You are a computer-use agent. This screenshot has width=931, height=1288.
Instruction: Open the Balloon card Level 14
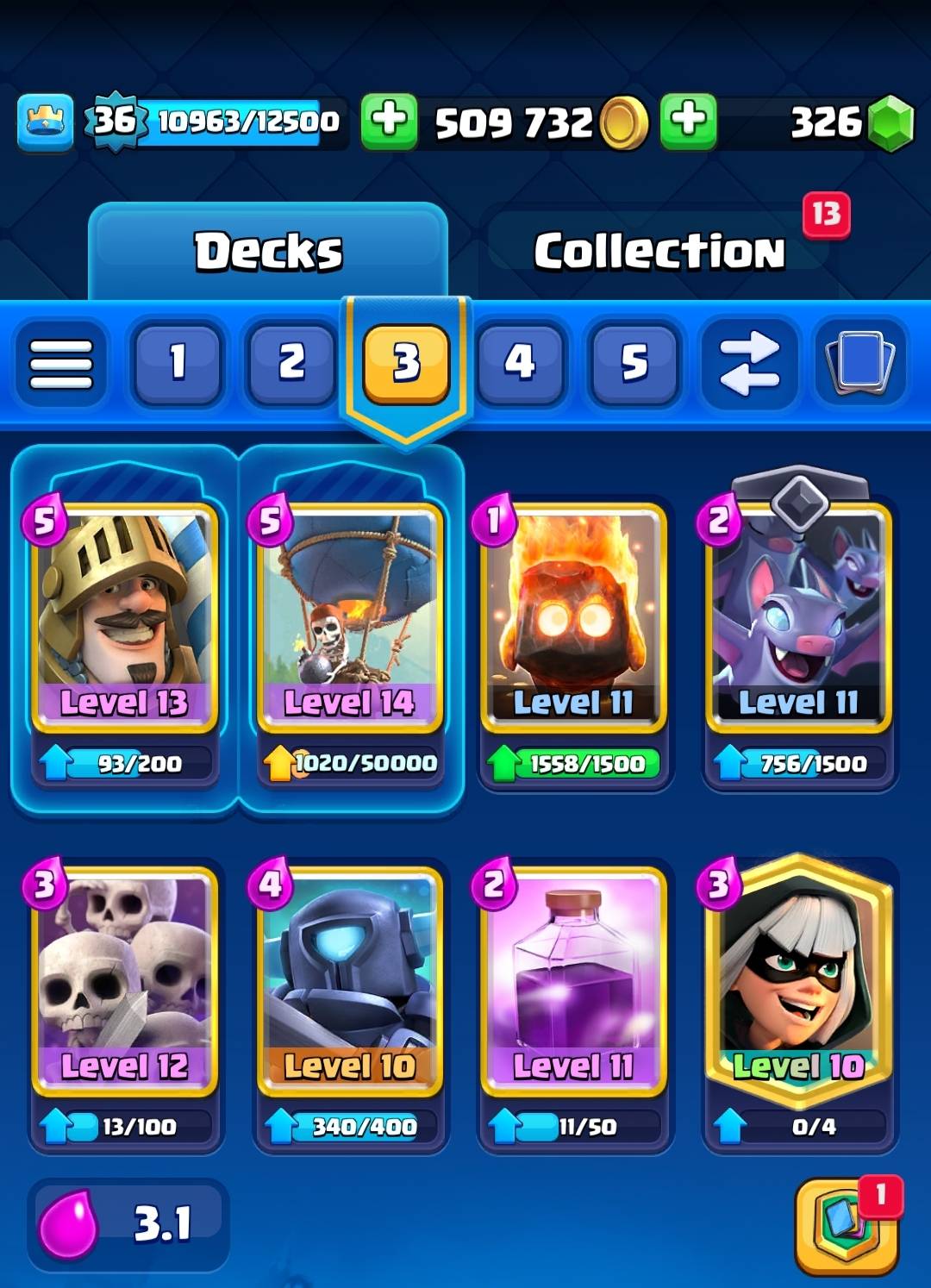pyautogui.click(x=350, y=616)
